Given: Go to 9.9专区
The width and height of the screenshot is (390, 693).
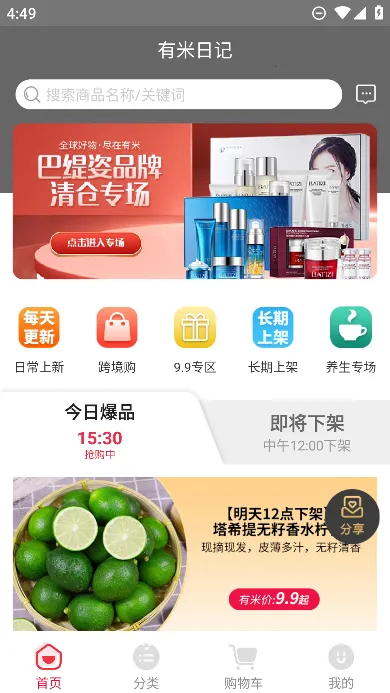Looking at the screenshot, I should tap(195, 340).
